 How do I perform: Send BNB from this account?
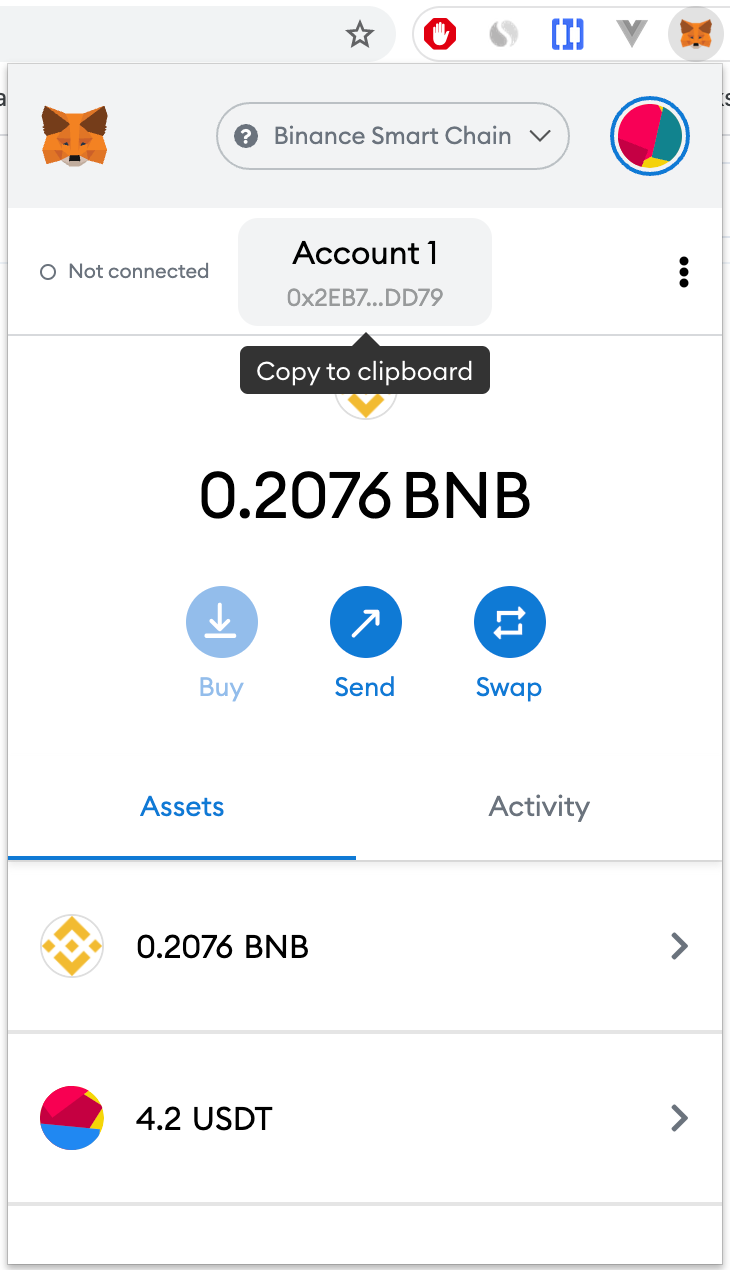pyautogui.click(x=365, y=622)
